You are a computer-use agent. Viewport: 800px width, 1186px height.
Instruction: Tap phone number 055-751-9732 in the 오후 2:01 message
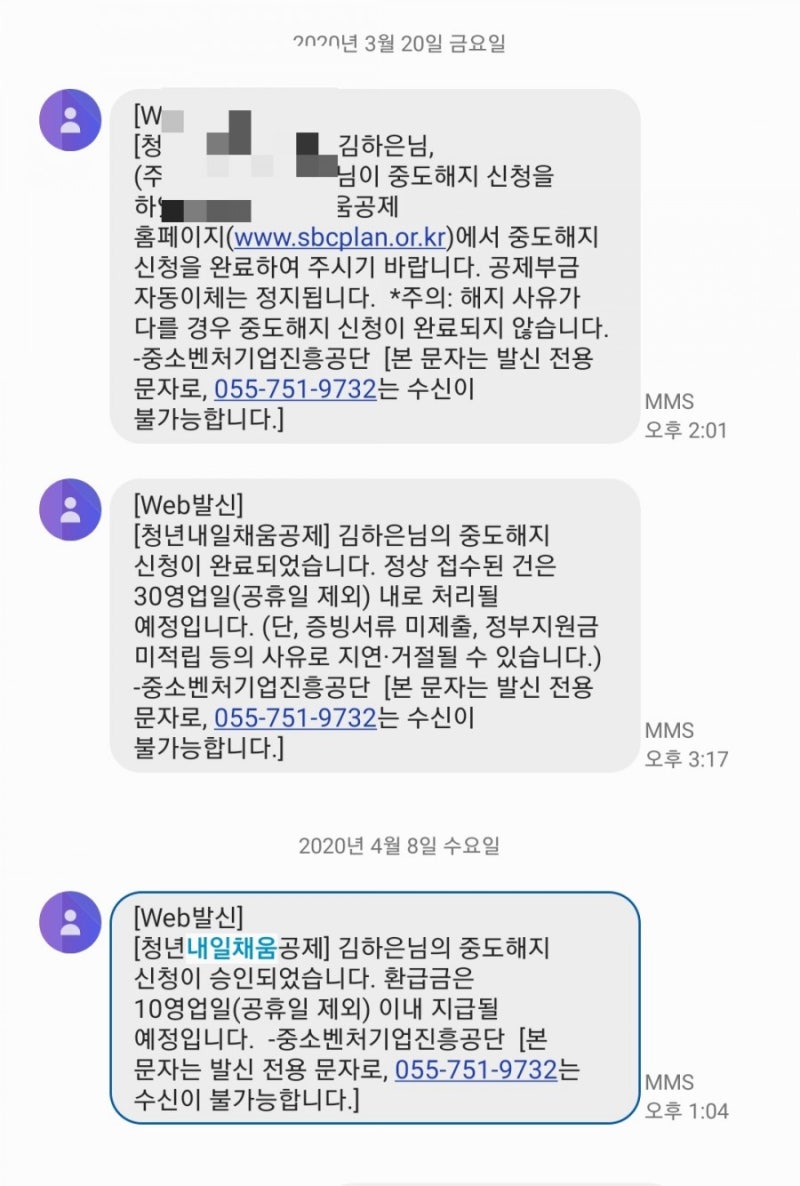pyautogui.click(x=295, y=389)
